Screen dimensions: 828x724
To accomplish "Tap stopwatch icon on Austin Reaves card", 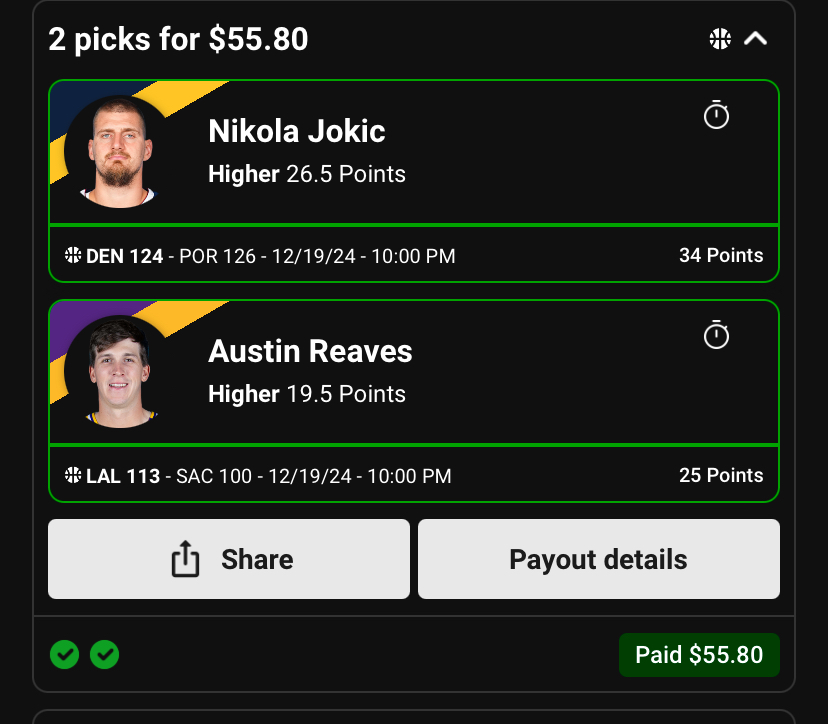I will click(716, 335).
